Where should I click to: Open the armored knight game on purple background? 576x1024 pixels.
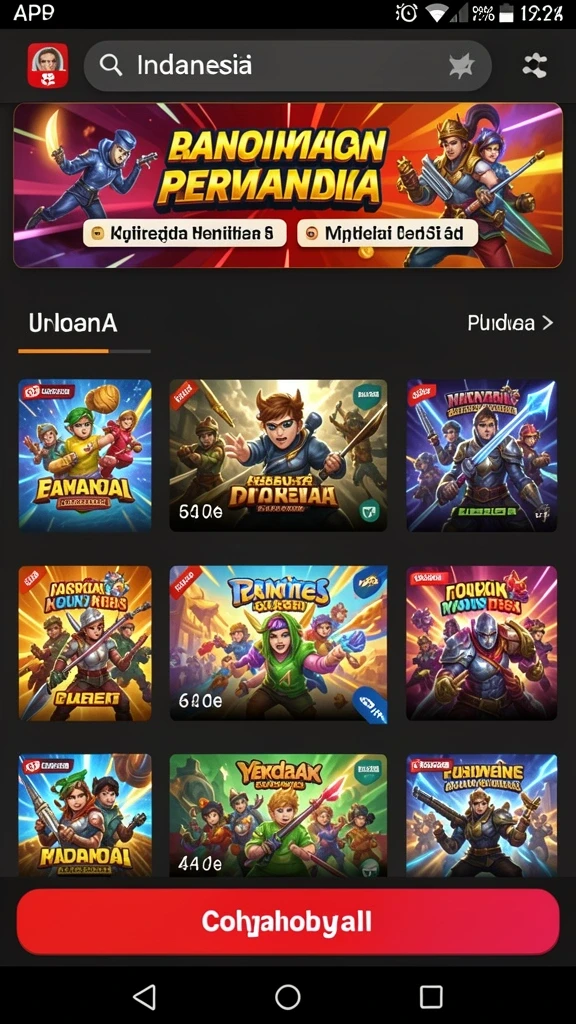point(481,643)
